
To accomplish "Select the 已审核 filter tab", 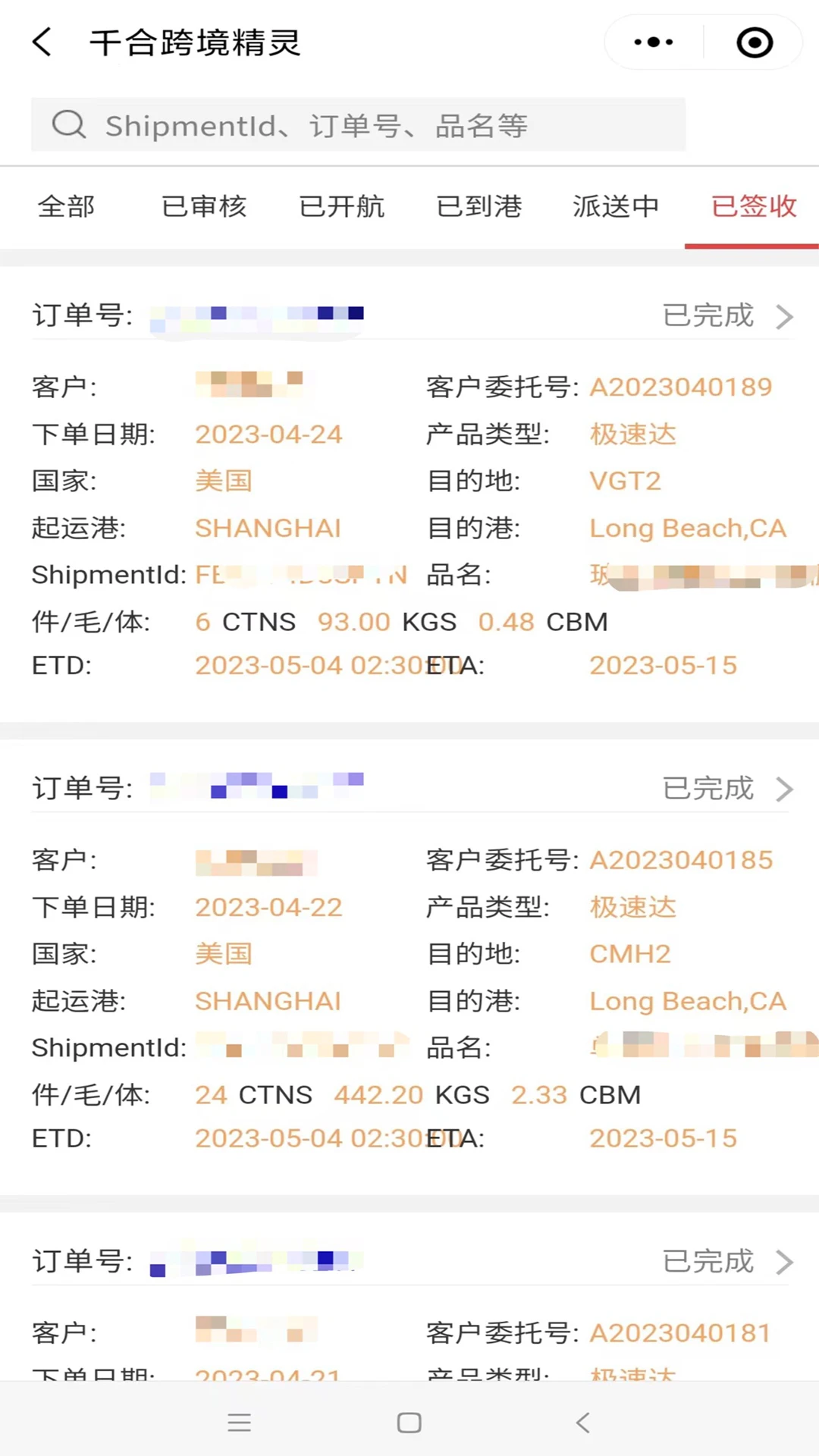I will pos(203,206).
